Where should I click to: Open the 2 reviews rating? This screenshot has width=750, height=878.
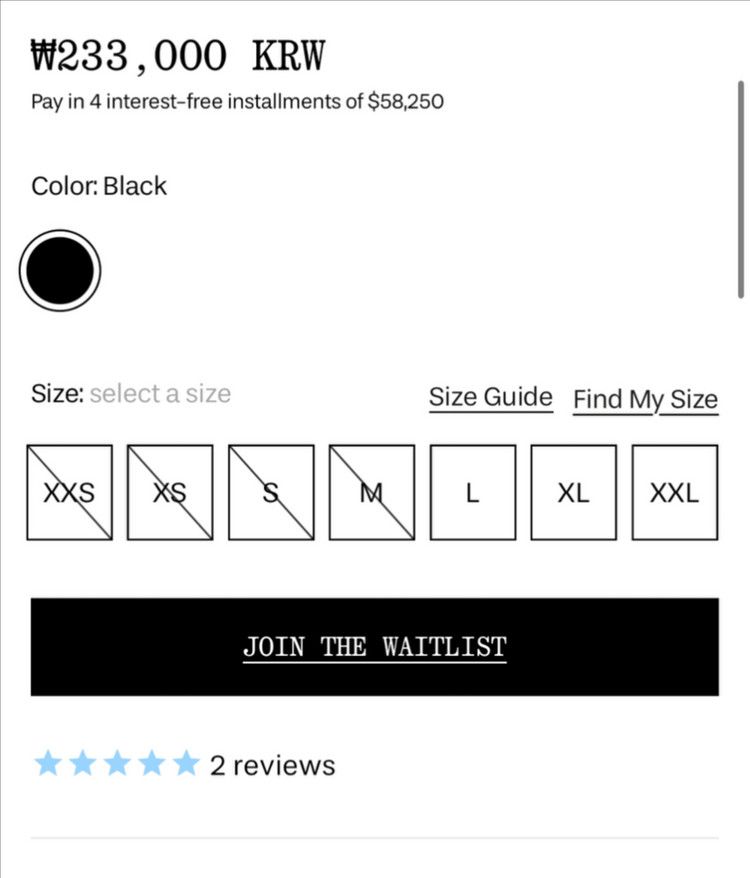point(185,765)
